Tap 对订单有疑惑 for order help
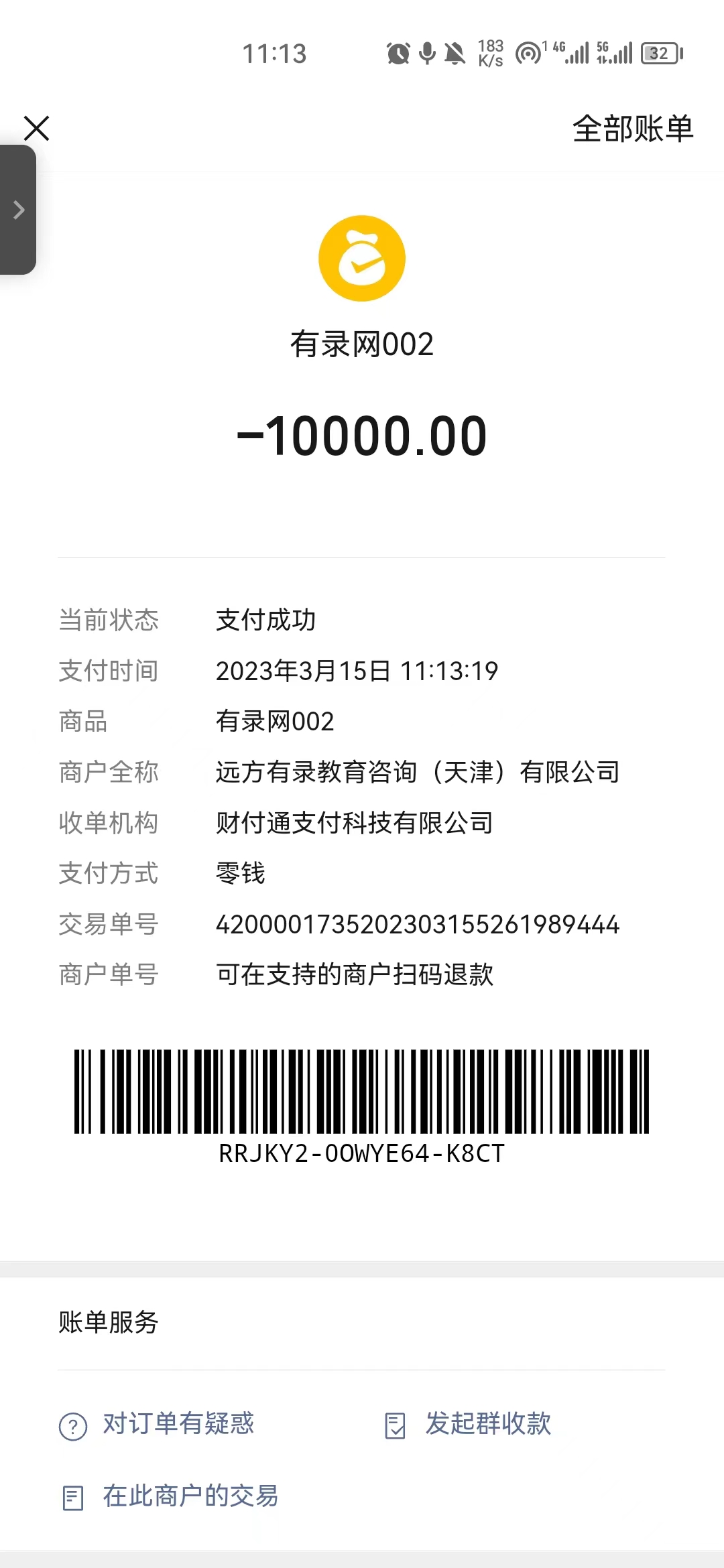The height and width of the screenshot is (1568, 724). (158, 1424)
